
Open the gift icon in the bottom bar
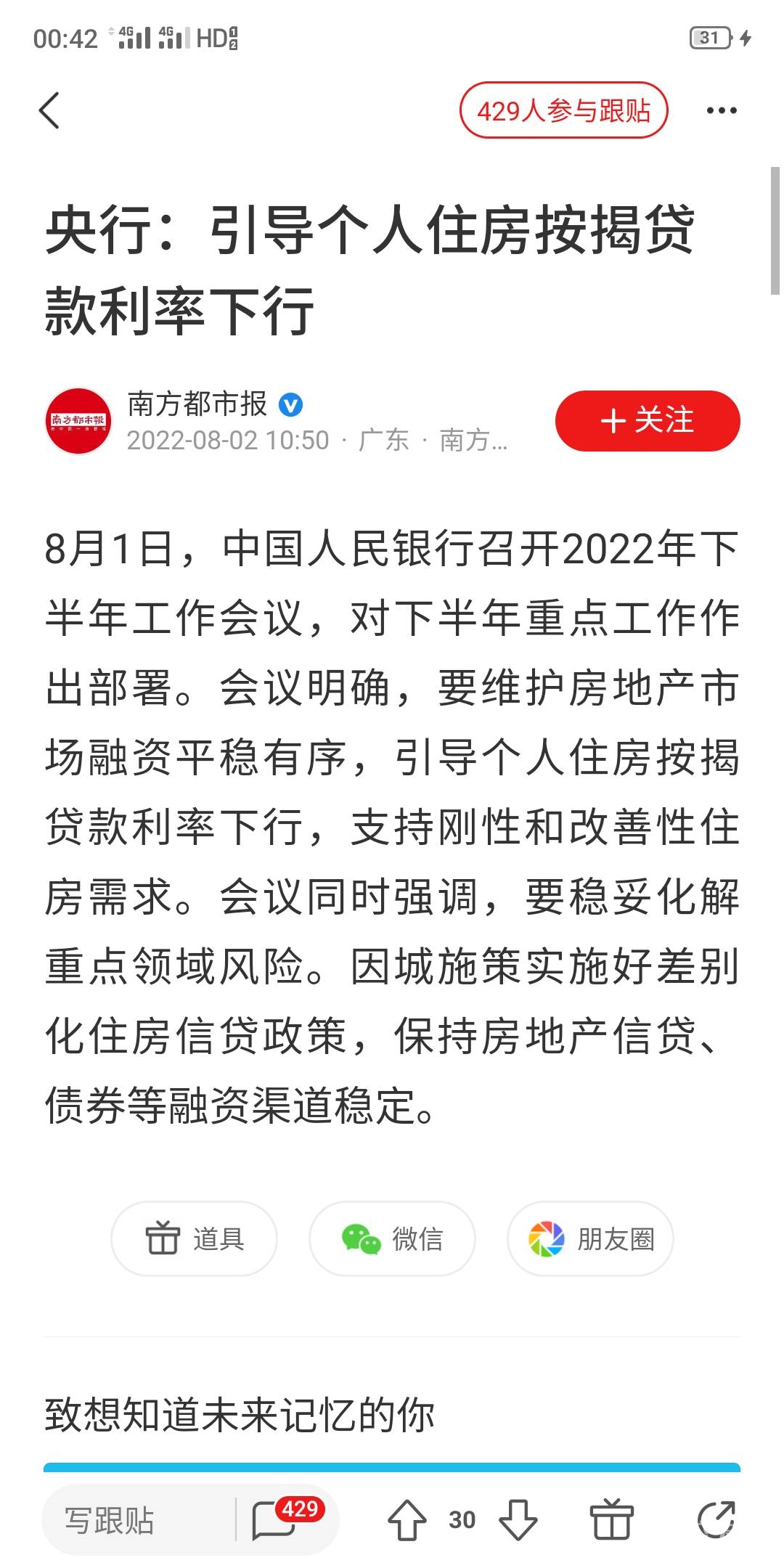(611, 1519)
